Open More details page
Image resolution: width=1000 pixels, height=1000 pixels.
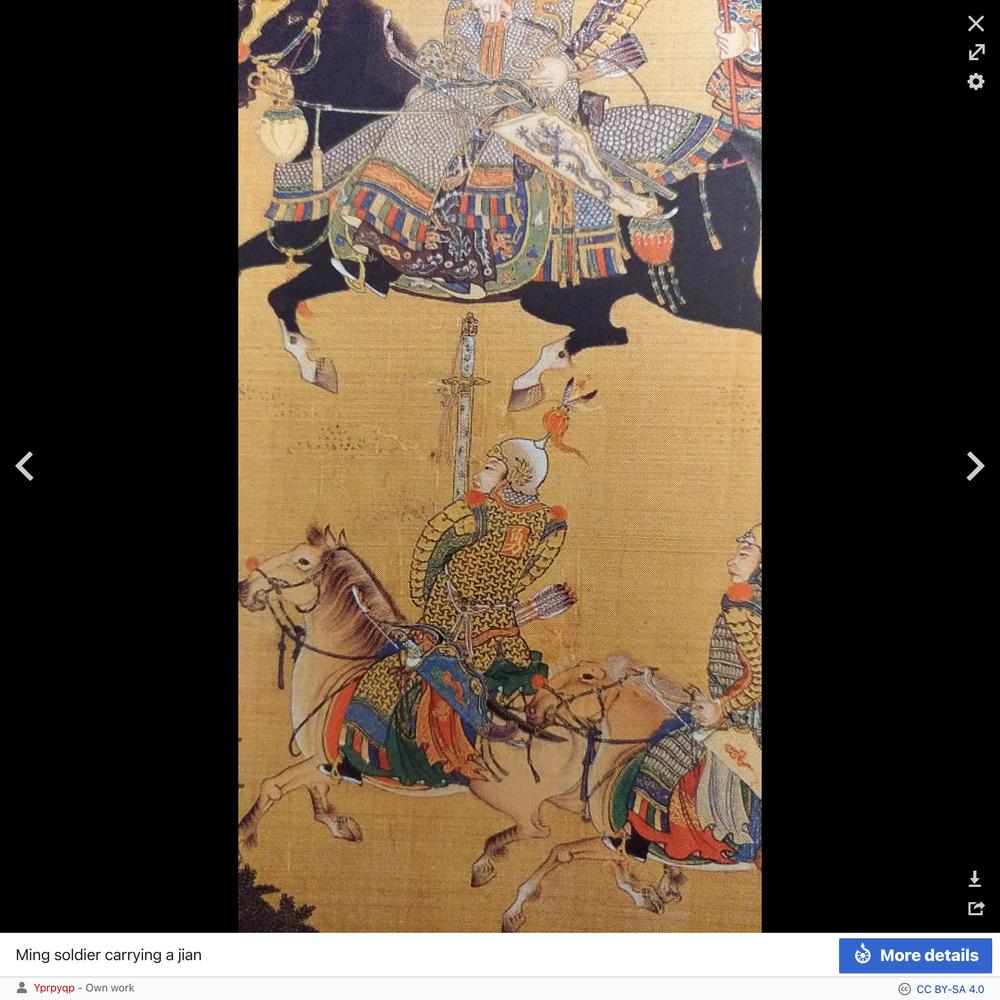(915, 955)
